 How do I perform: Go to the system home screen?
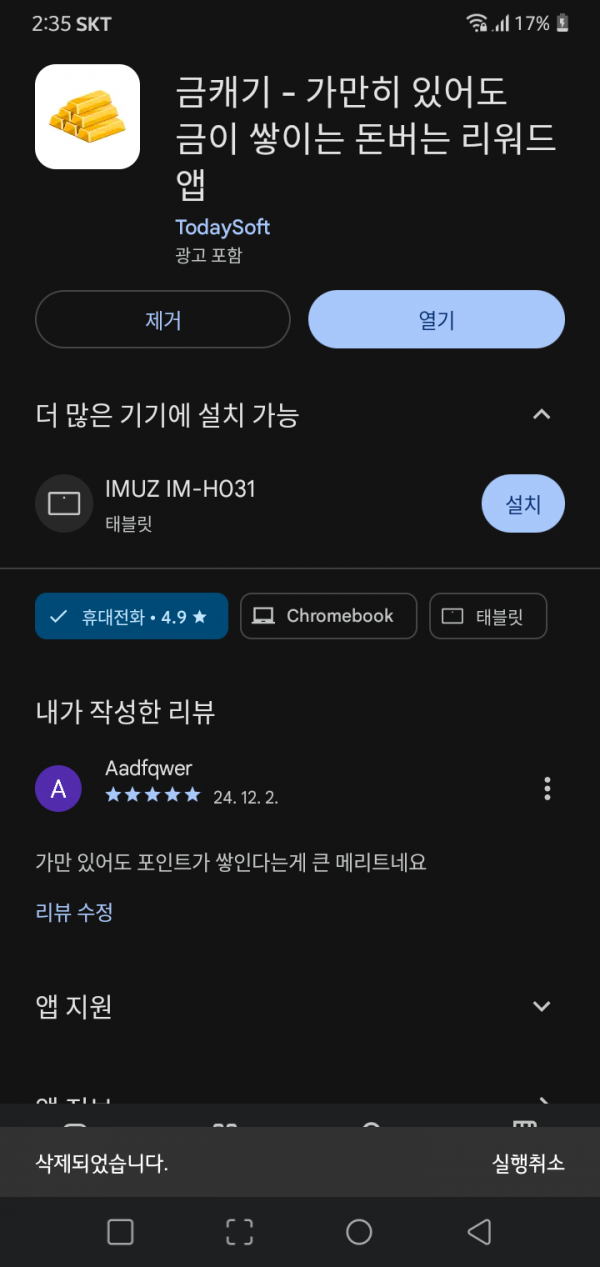click(359, 1232)
